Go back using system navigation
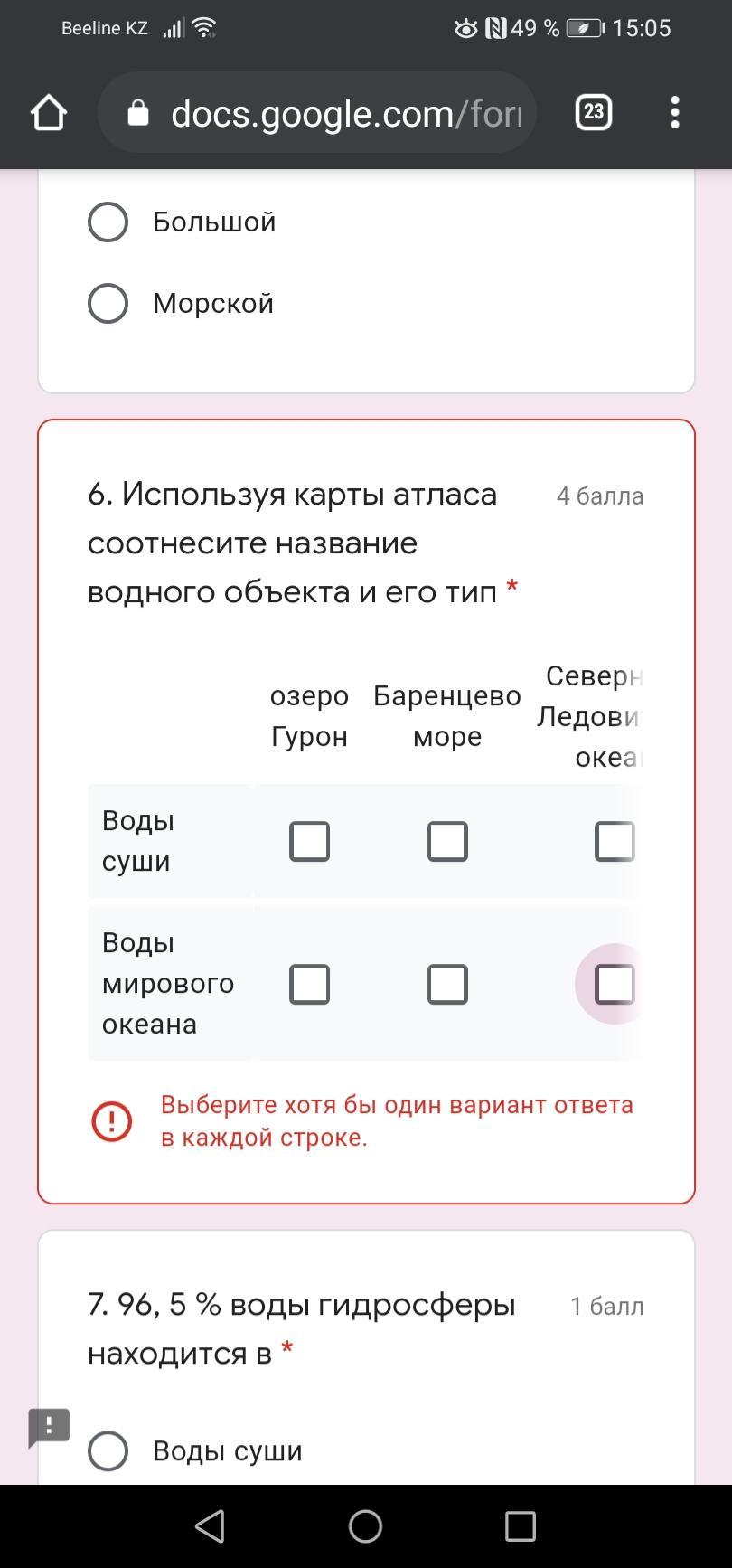Viewport: 732px width, 1568px height. (x=210, y=1526)
